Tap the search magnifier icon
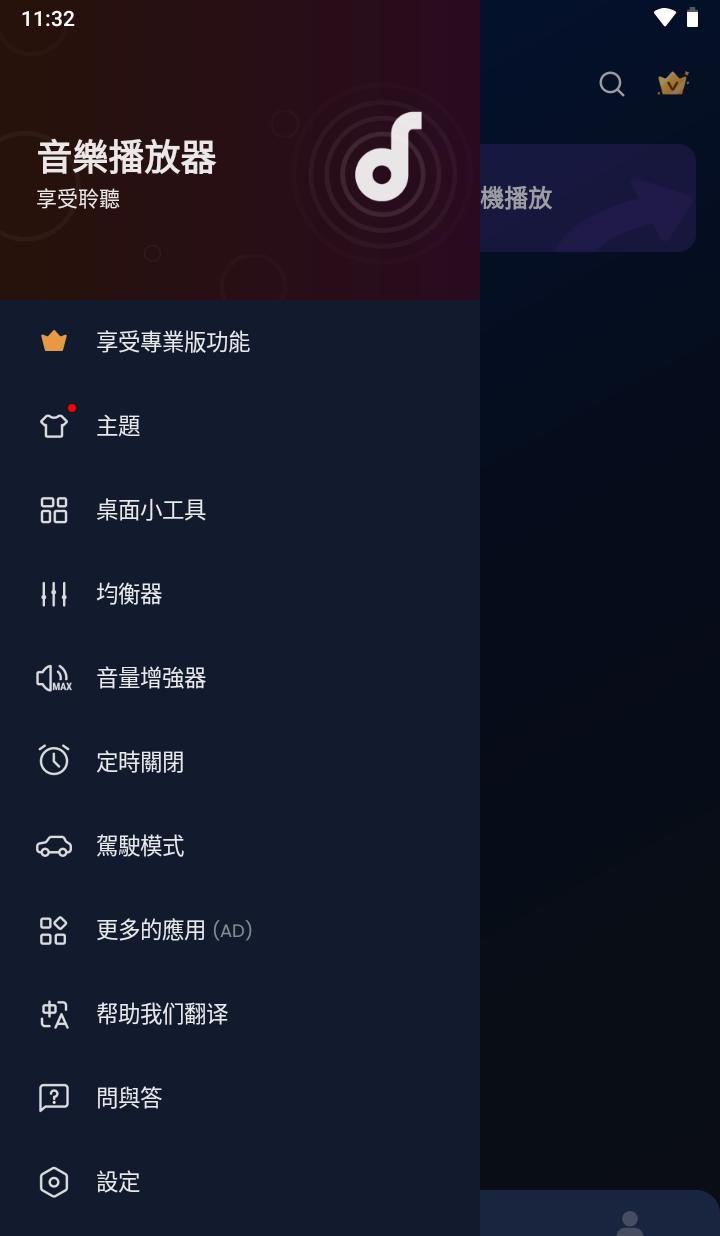 coord(611,84)
